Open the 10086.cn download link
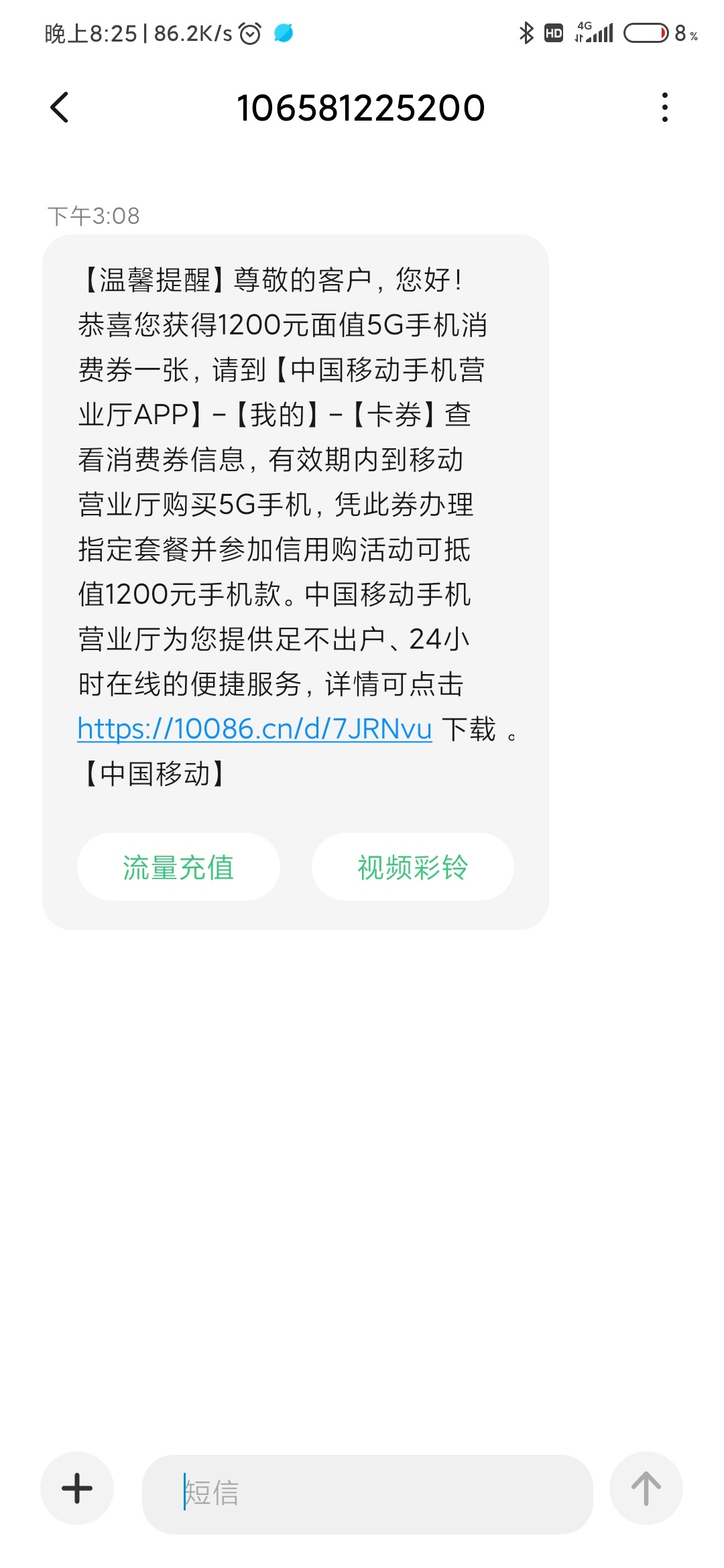 (255, 729)
